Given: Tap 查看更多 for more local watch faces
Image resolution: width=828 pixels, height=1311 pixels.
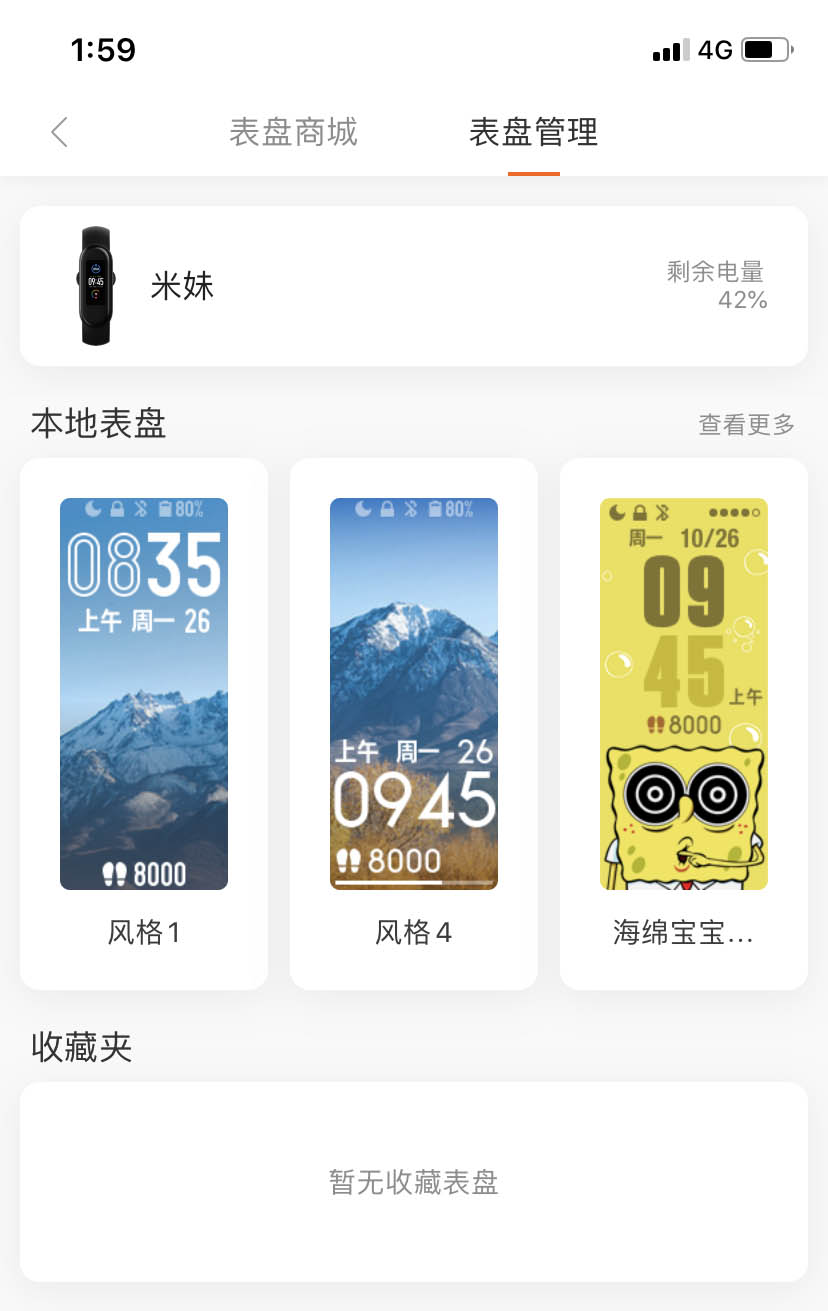Looking at the screenshot, I should point(746,424).
